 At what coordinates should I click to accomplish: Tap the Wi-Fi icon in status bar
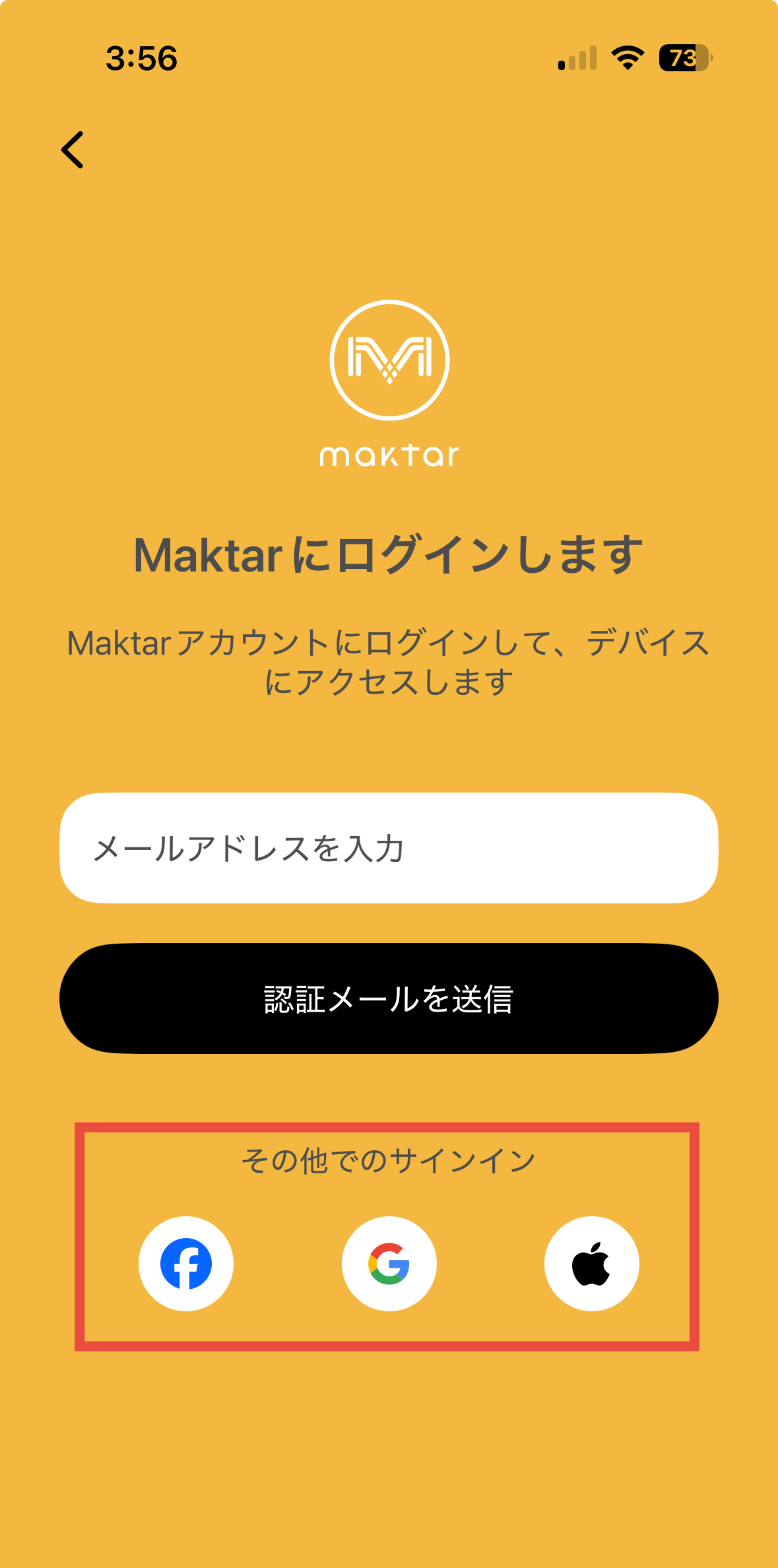tap(626, 59)
